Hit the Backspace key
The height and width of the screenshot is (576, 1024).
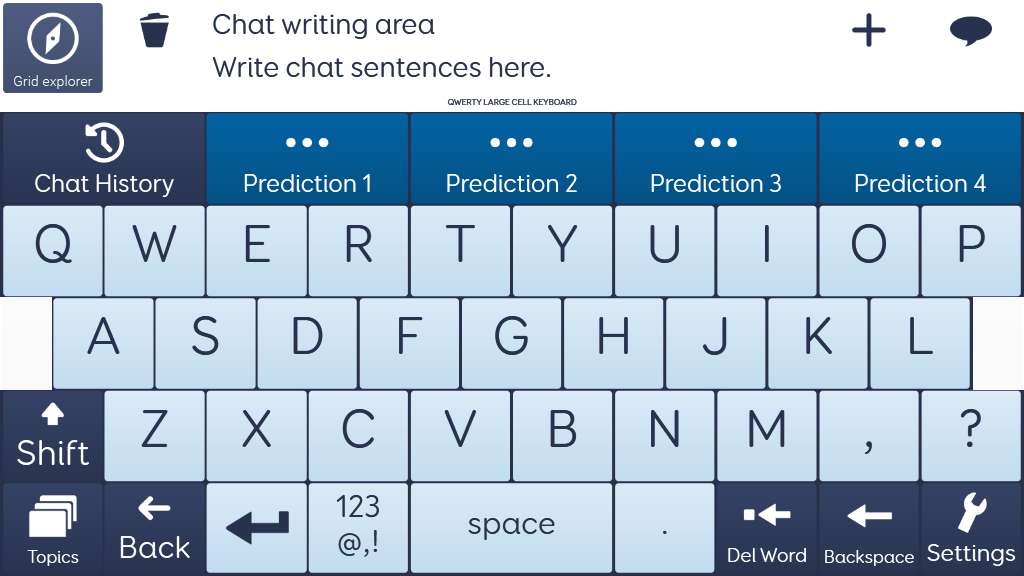click(x=869, y=529)
